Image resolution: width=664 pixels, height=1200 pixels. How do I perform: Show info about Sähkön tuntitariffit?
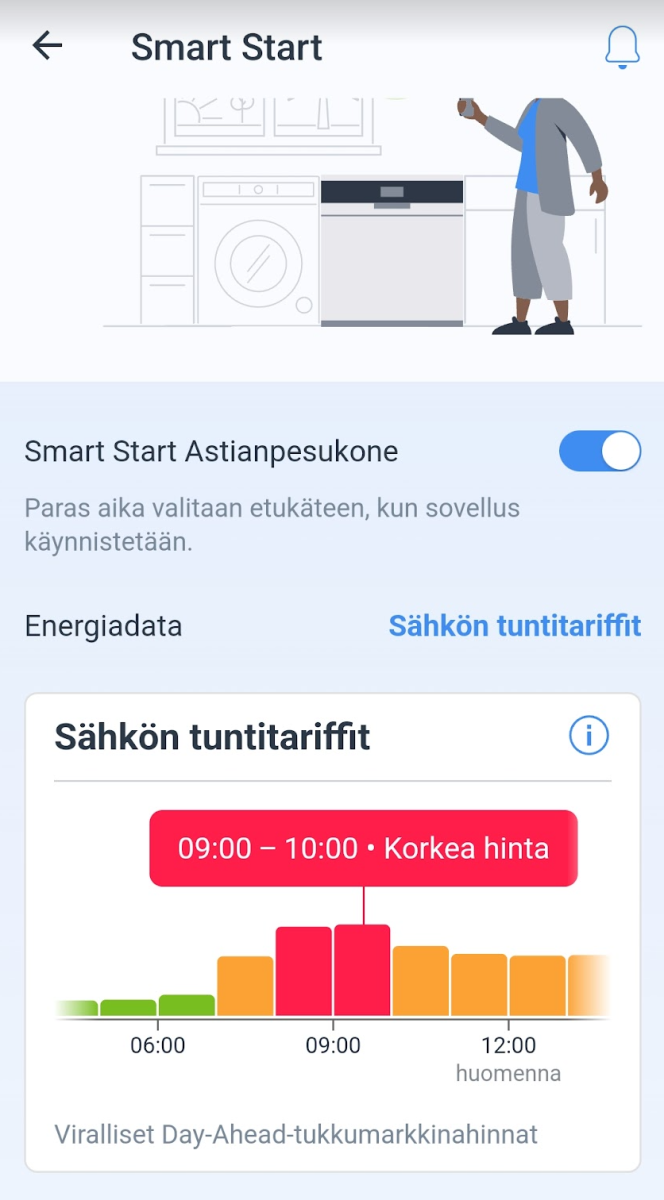(x=589, y=737)
